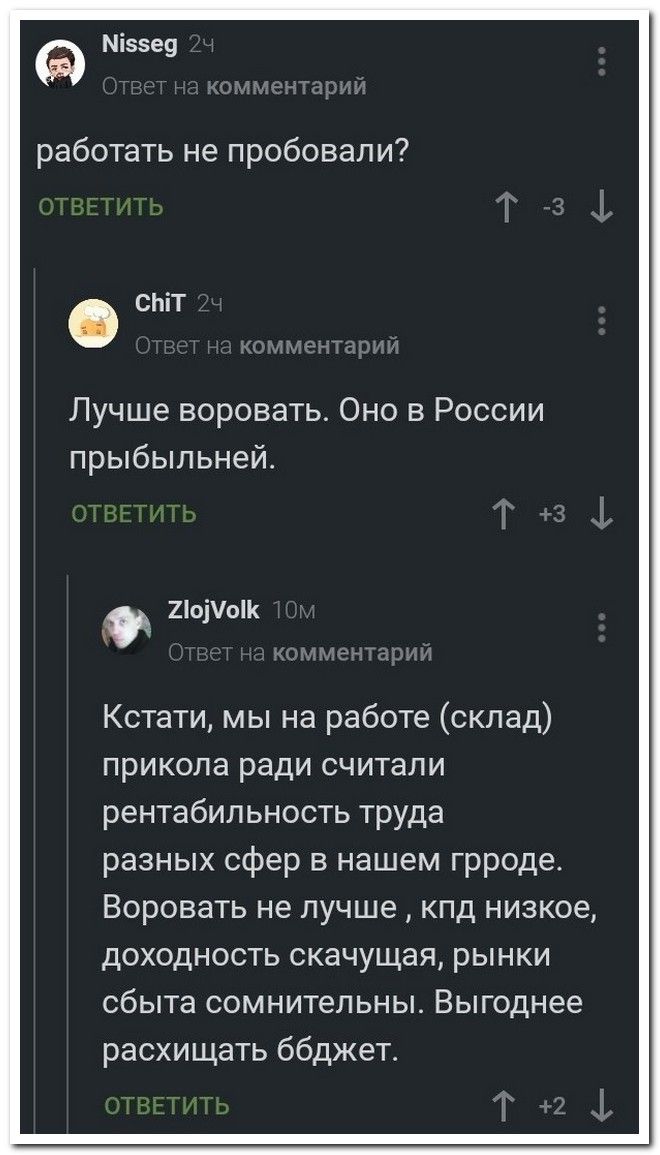Open the overflow menu on ZlojVolk's comment
The height and width of the screenshot is (1155, 660).
(600, 627)
